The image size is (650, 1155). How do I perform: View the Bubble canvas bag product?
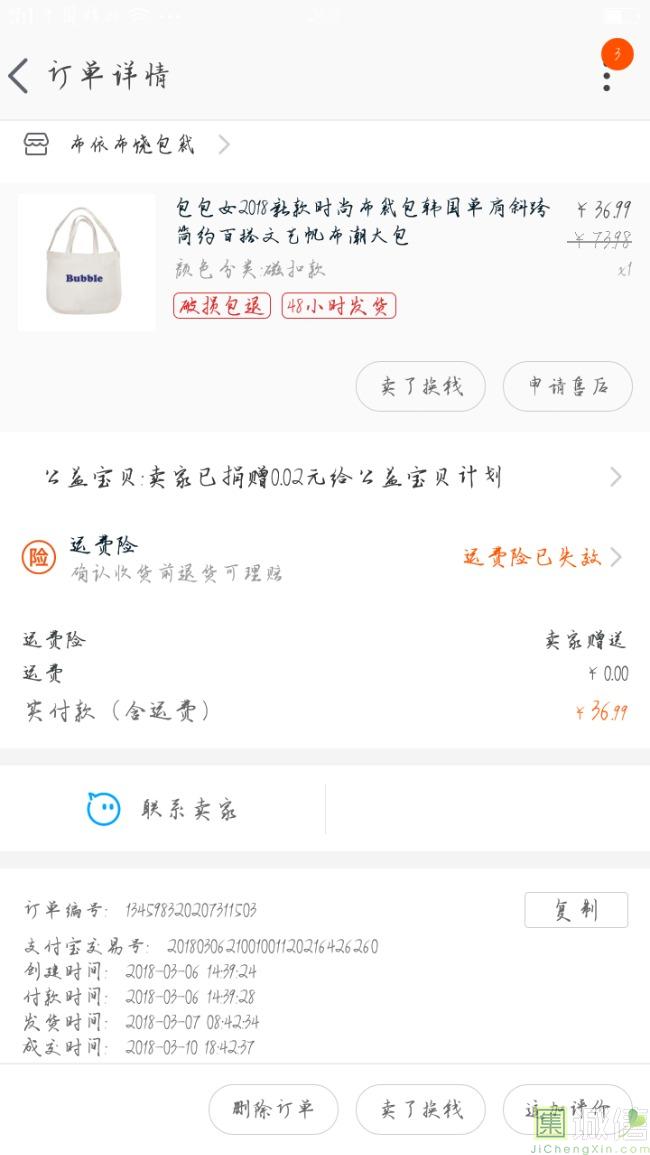86,263
